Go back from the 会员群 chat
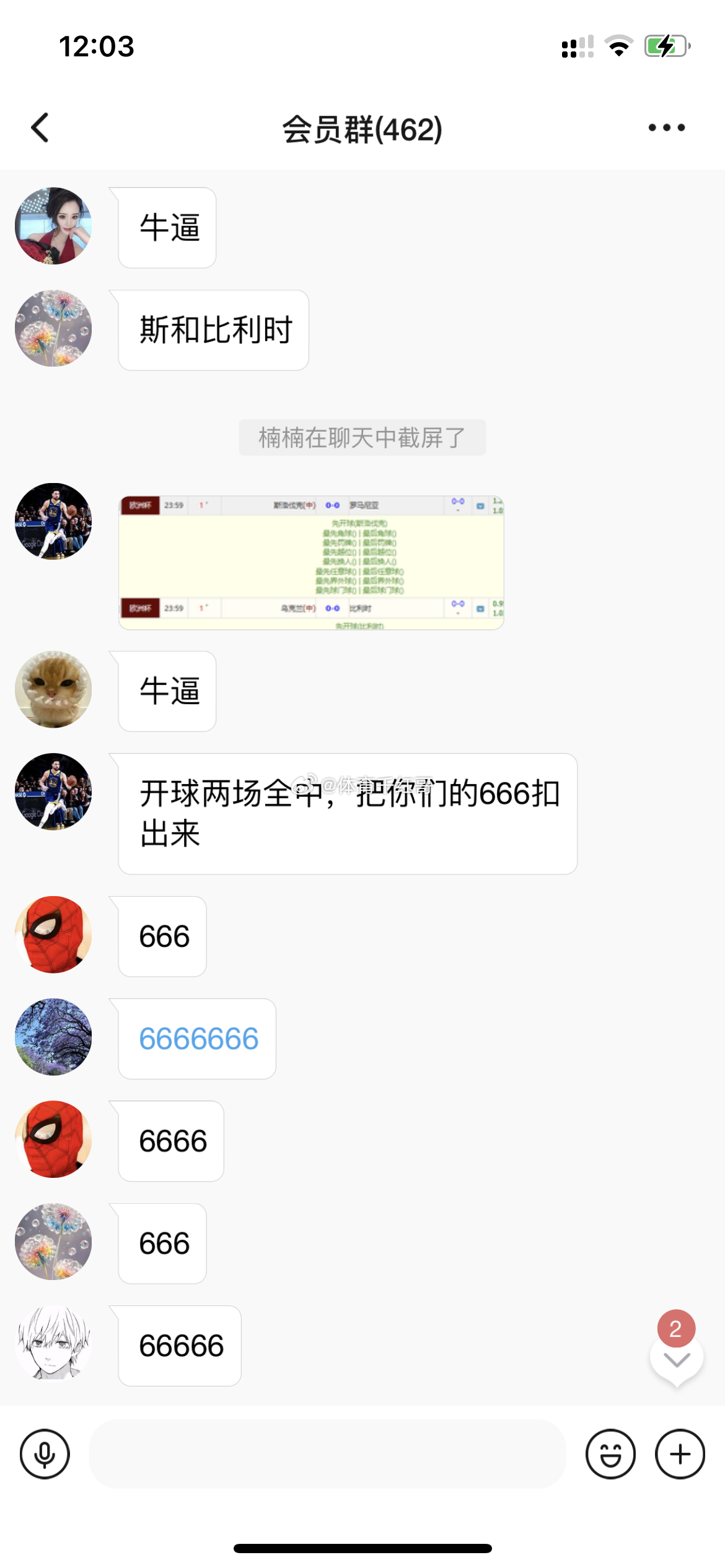This screenshot has width=725, height=1568. click(x=40, y=128)
